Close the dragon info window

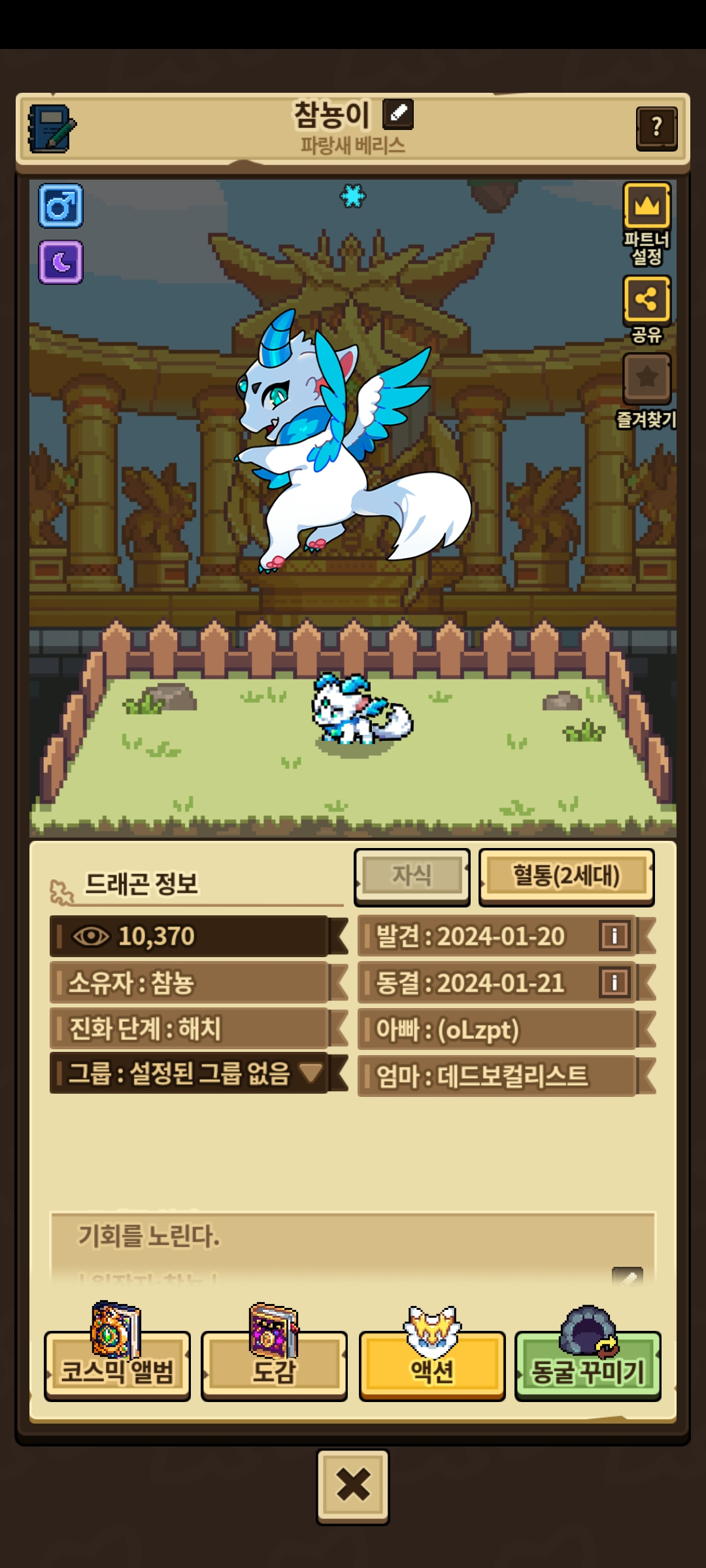point(353,1486)
